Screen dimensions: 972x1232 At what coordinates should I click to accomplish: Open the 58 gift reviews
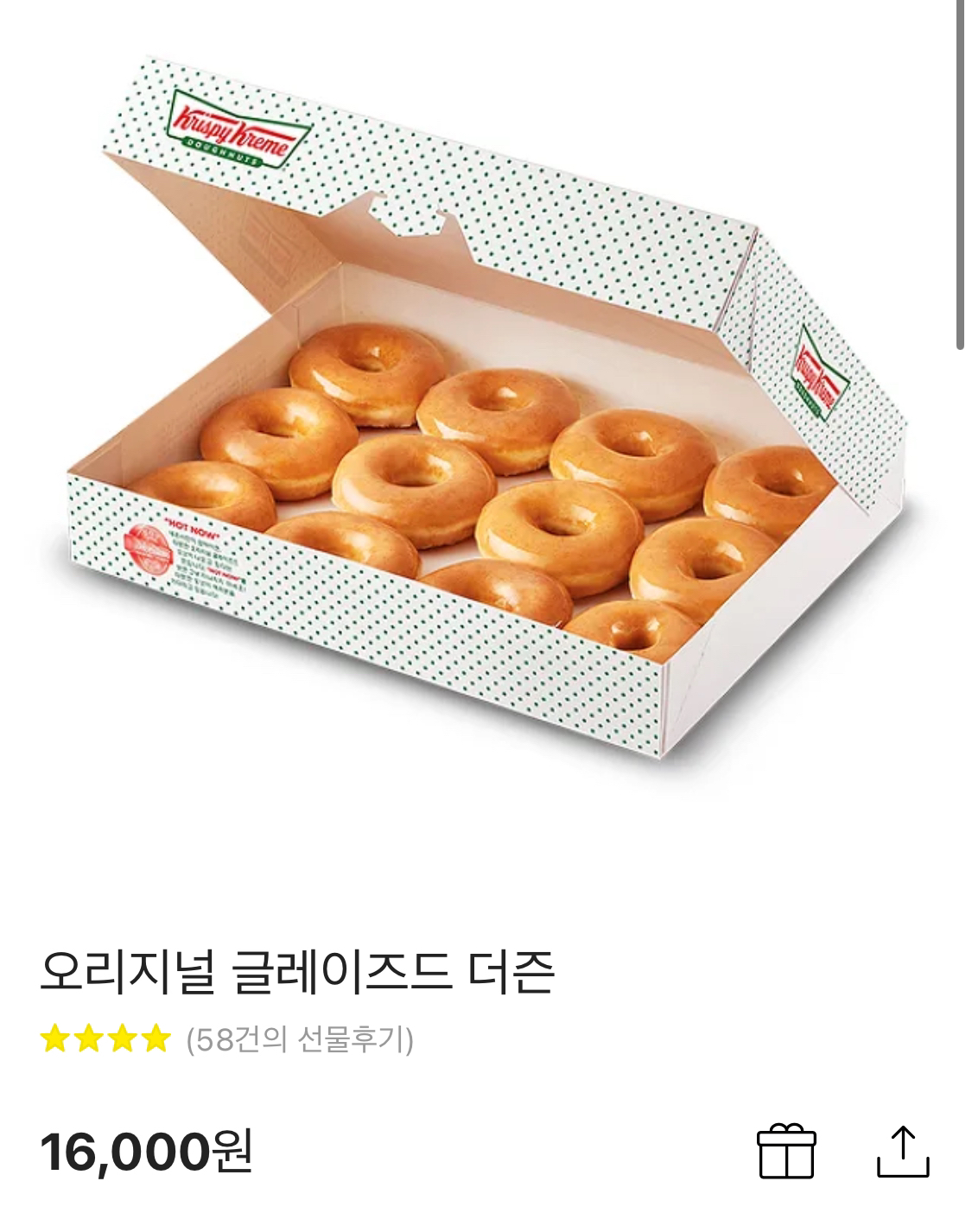pyautogui.click(x=299, y=1038)
